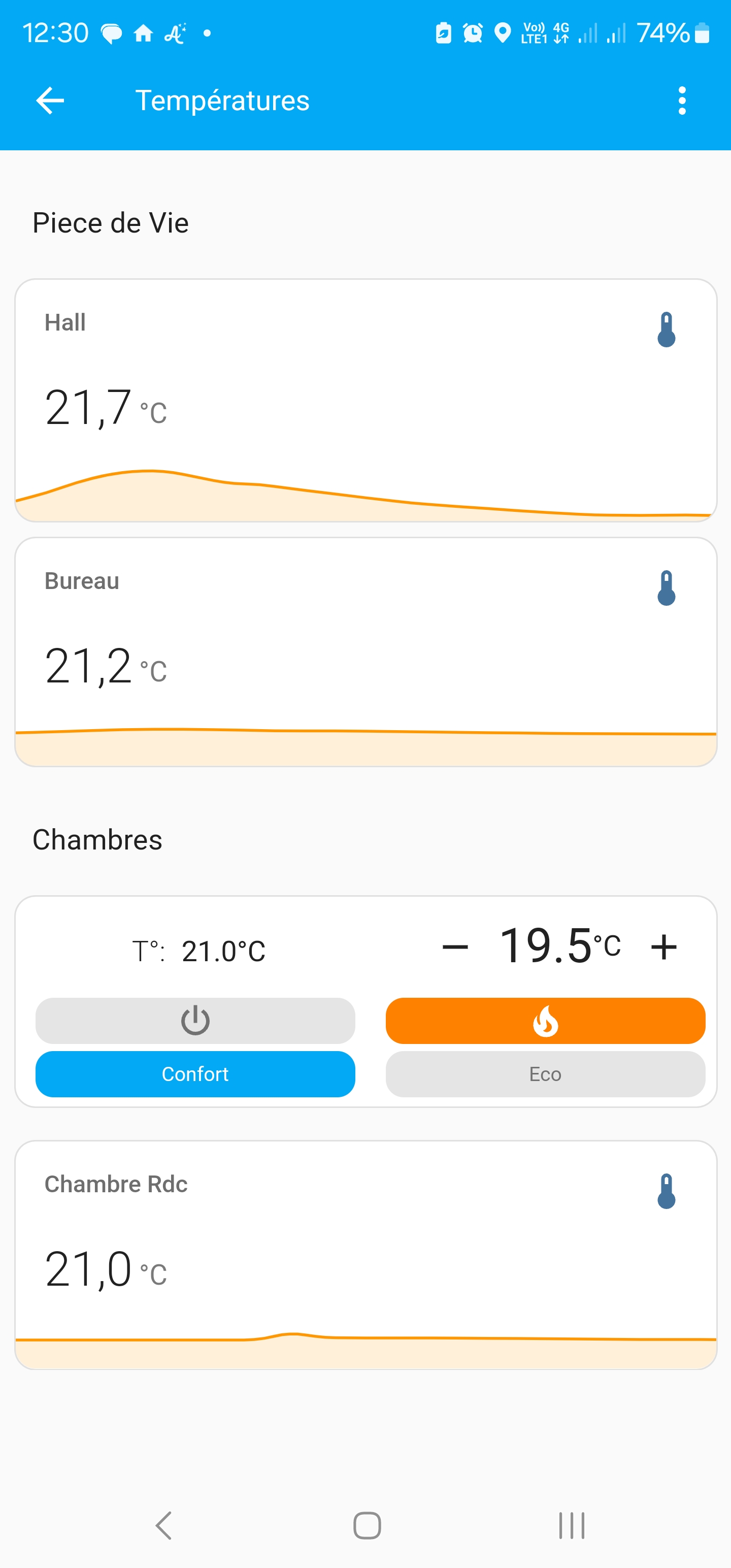Viewport: 731px width, 1568px height.
Task: Open the system recent apps view
Action: point(572,1525)
